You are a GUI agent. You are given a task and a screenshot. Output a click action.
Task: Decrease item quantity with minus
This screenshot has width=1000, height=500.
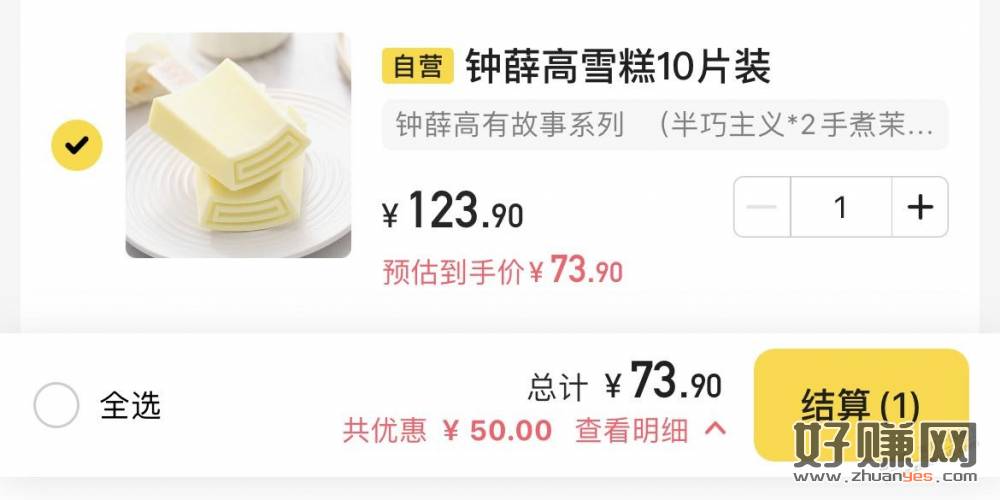click(x=762, y=207)
